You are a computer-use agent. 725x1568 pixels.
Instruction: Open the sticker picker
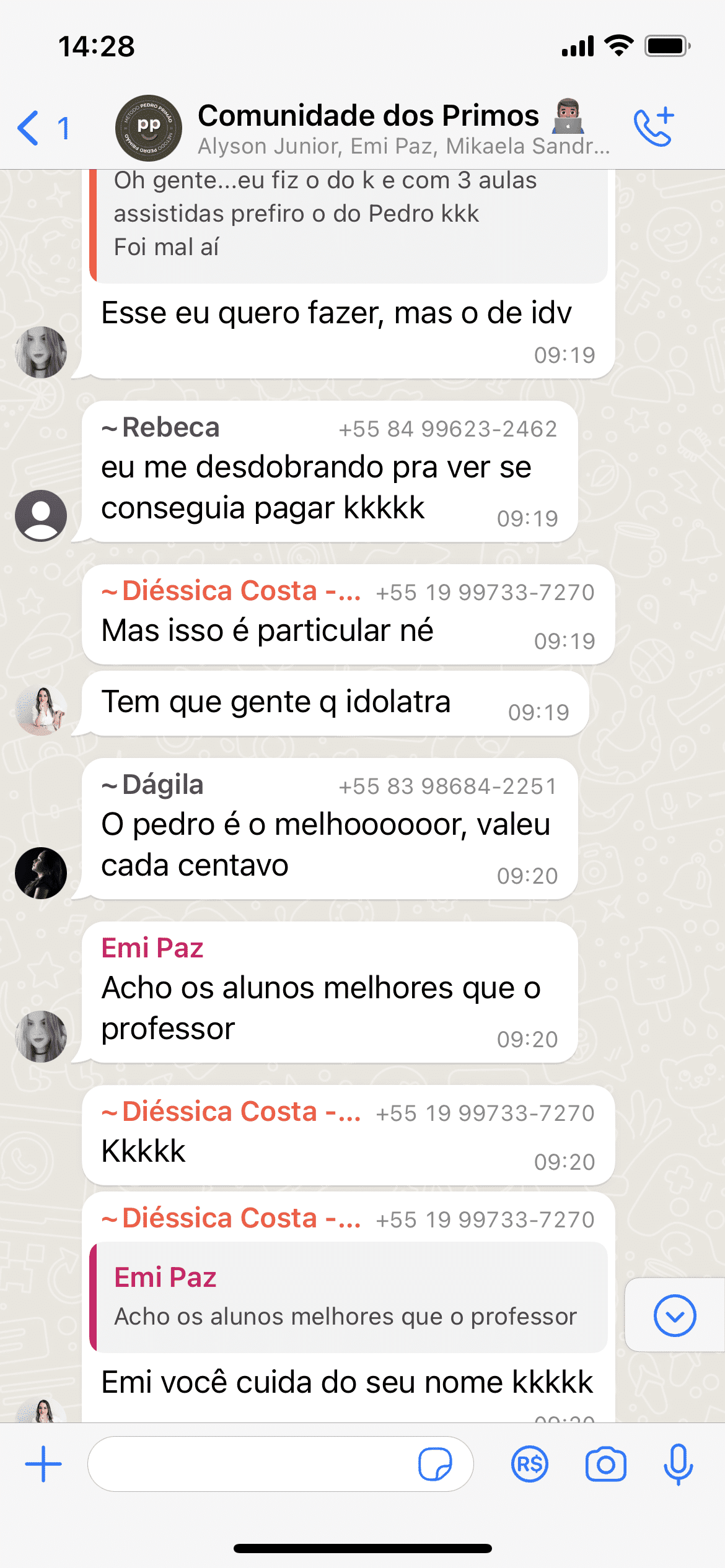435,1464
